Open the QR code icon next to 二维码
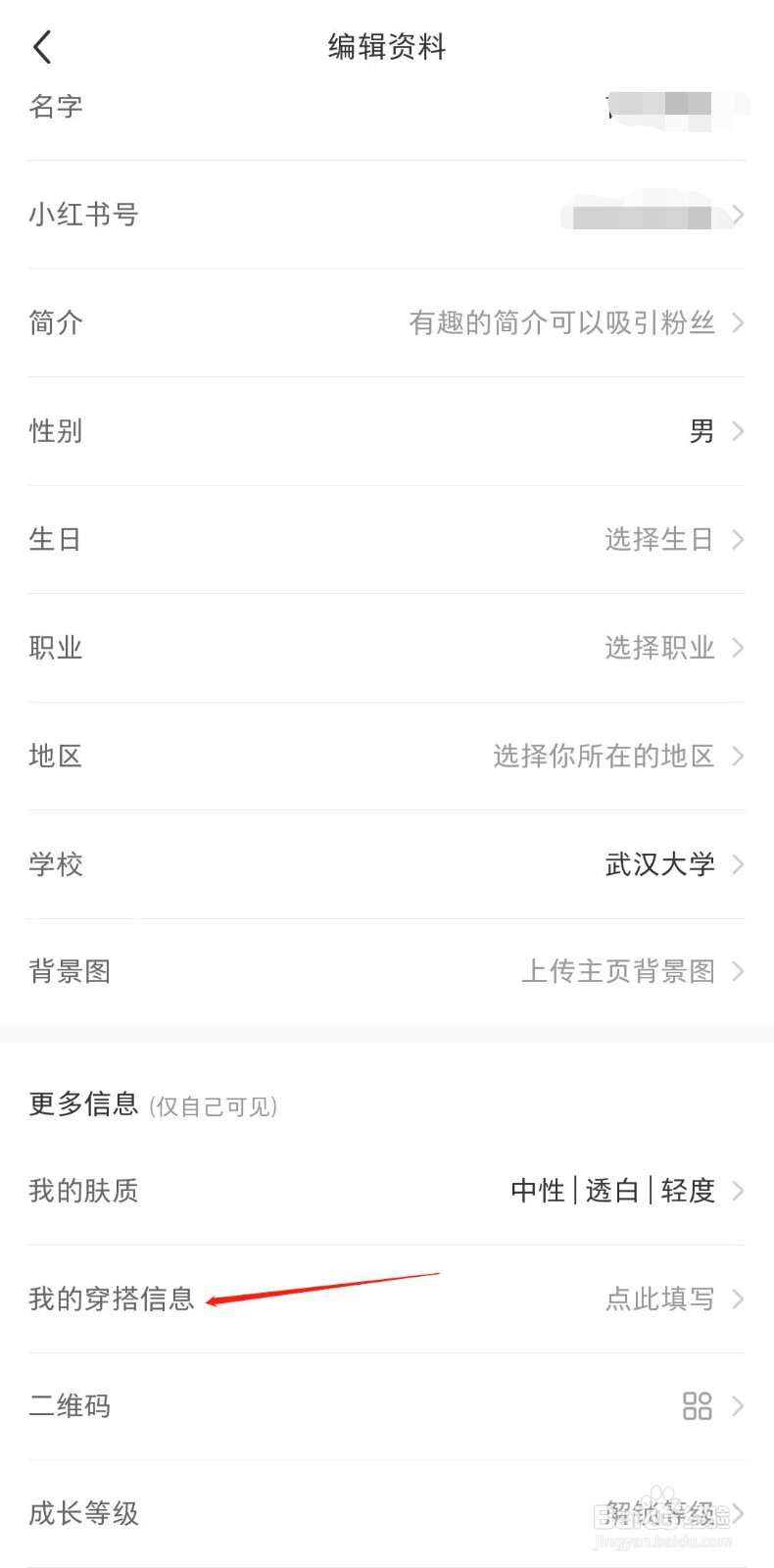Screen dimensions: 774x1568 699,1406
